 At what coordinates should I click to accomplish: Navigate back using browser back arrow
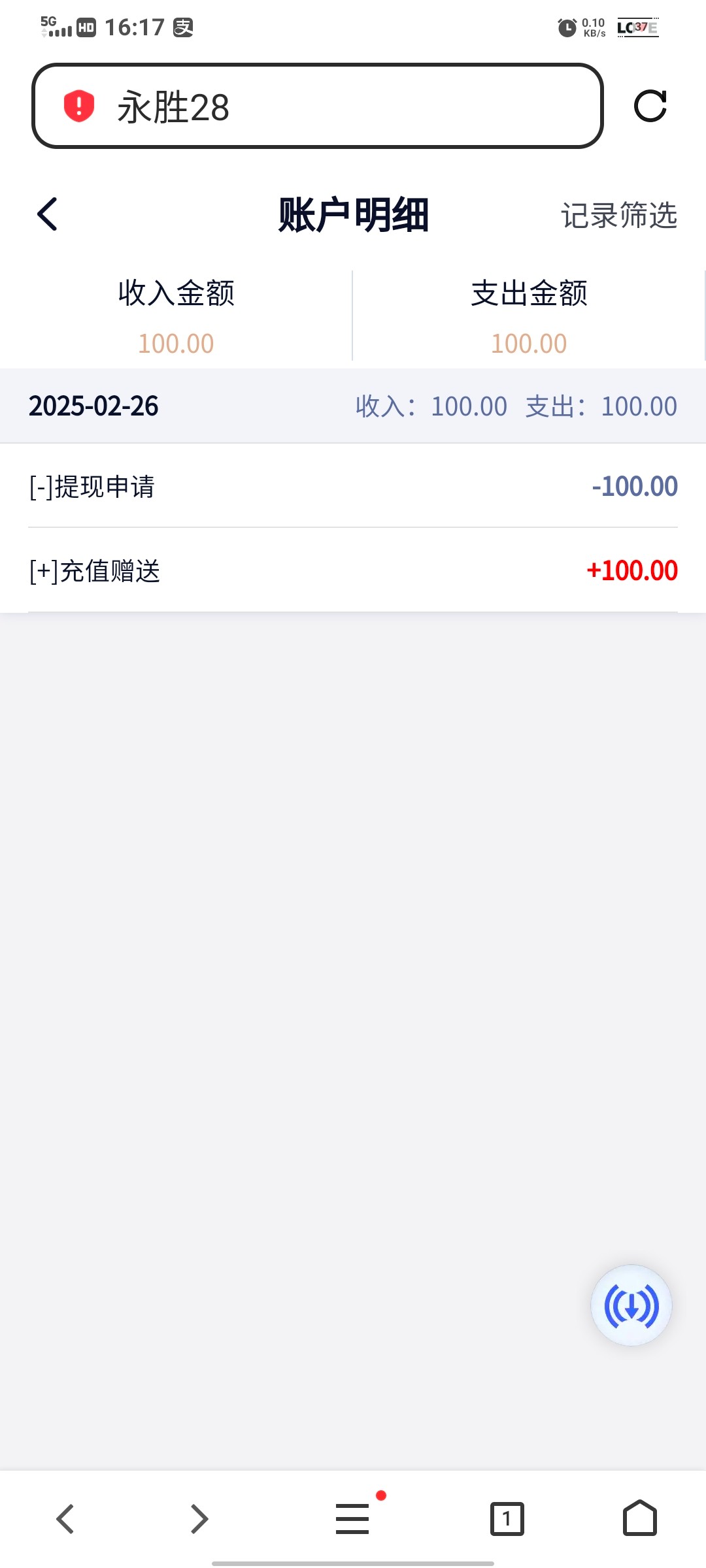pos(65,1518)
